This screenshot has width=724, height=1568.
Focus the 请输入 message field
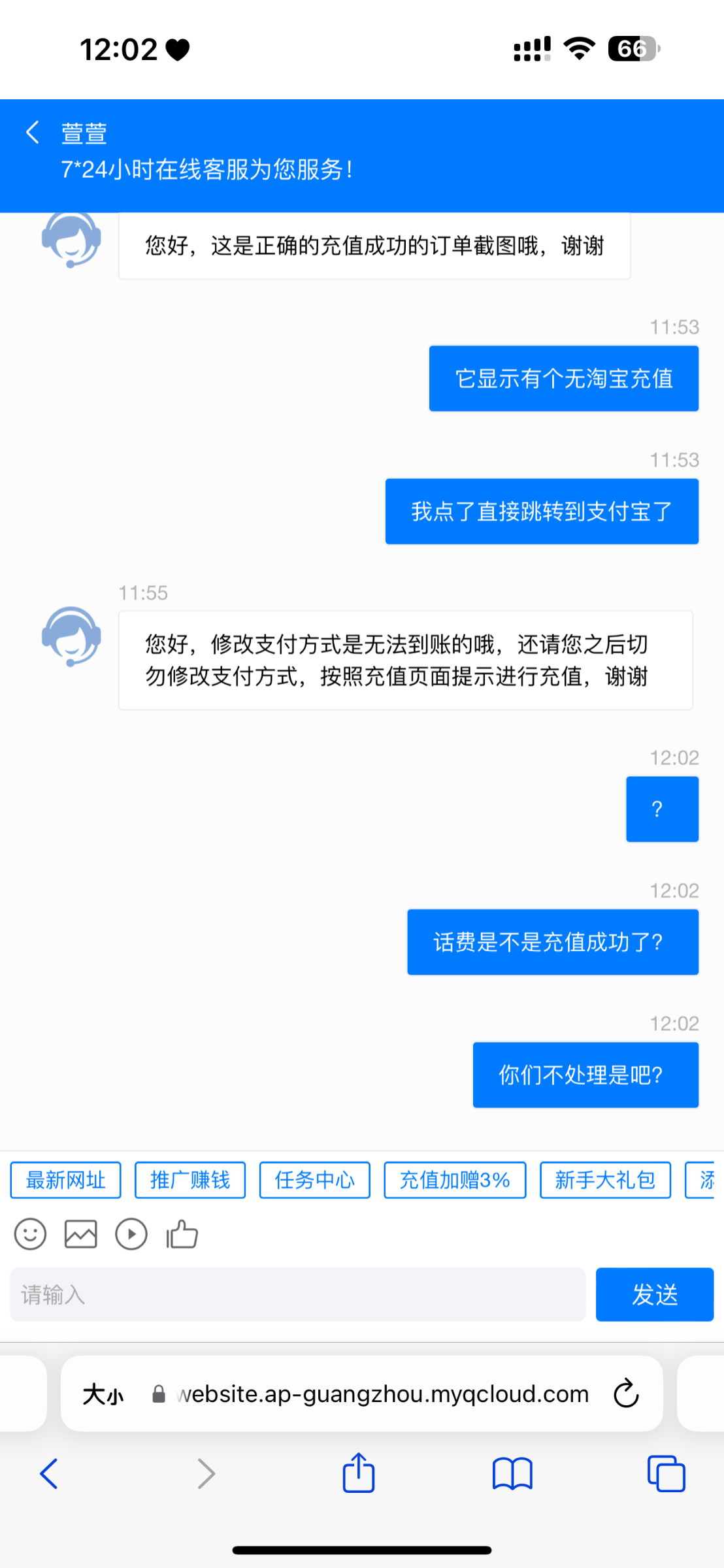pyautogui.click(x=297, y=1294)
